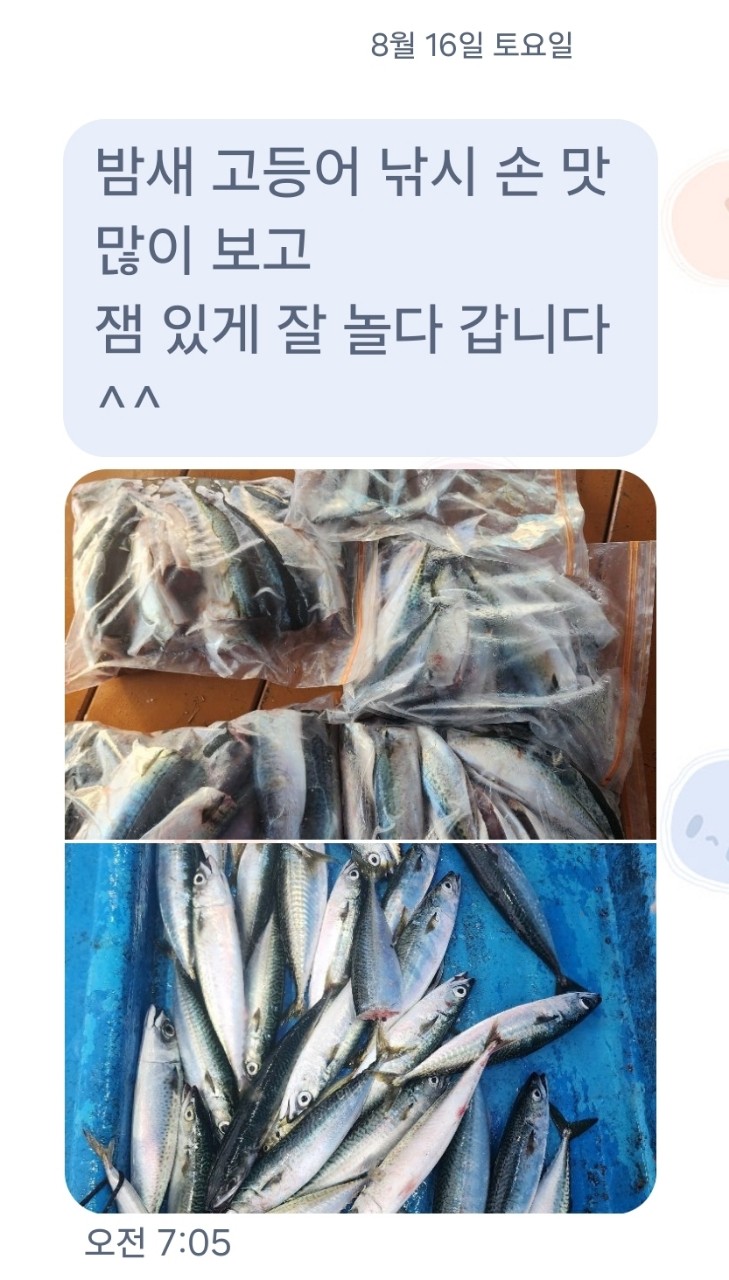
Task: Open the photo of mackerel on blue tray
Action: tap(360, 1027)
